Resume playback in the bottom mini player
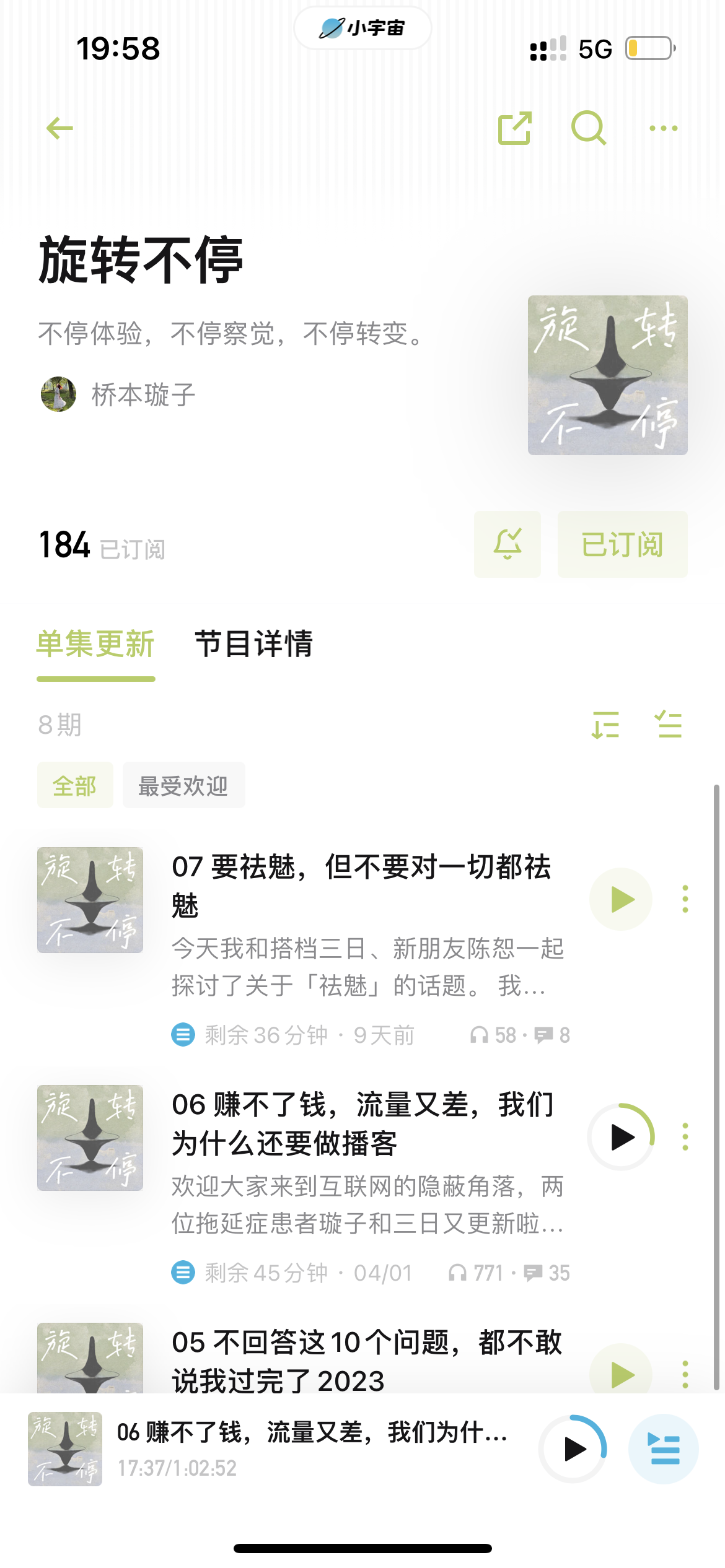Viewport: 725px width, 1568px height. click(x=573, y=1448)
